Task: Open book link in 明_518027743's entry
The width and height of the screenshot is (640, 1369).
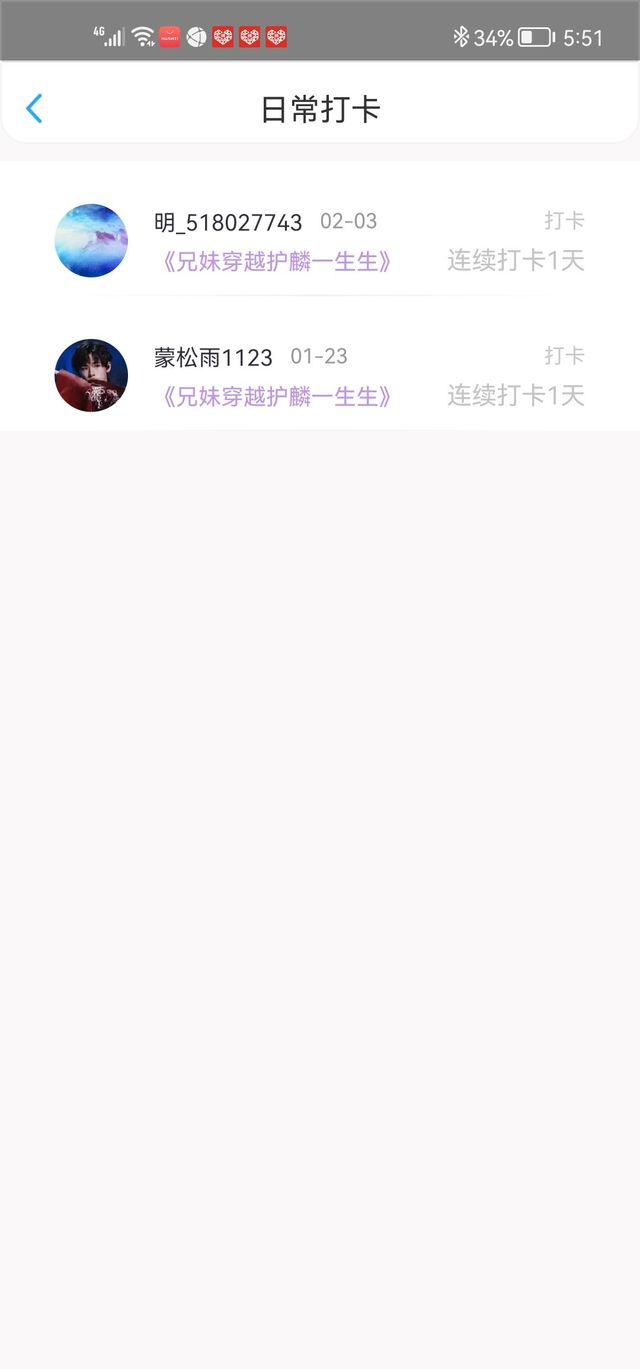Action: point(275,262)
